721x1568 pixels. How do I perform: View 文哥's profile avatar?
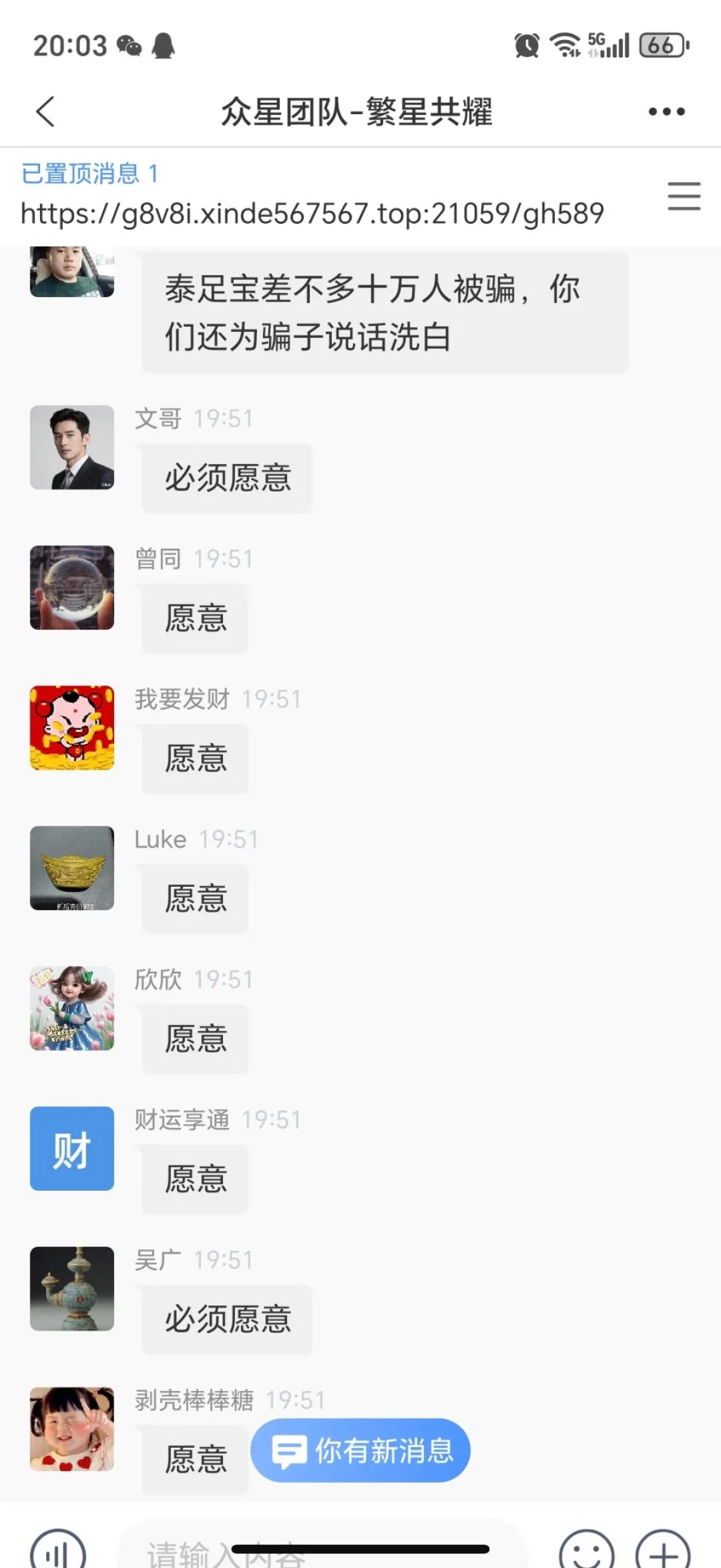(x=72, y=447)
